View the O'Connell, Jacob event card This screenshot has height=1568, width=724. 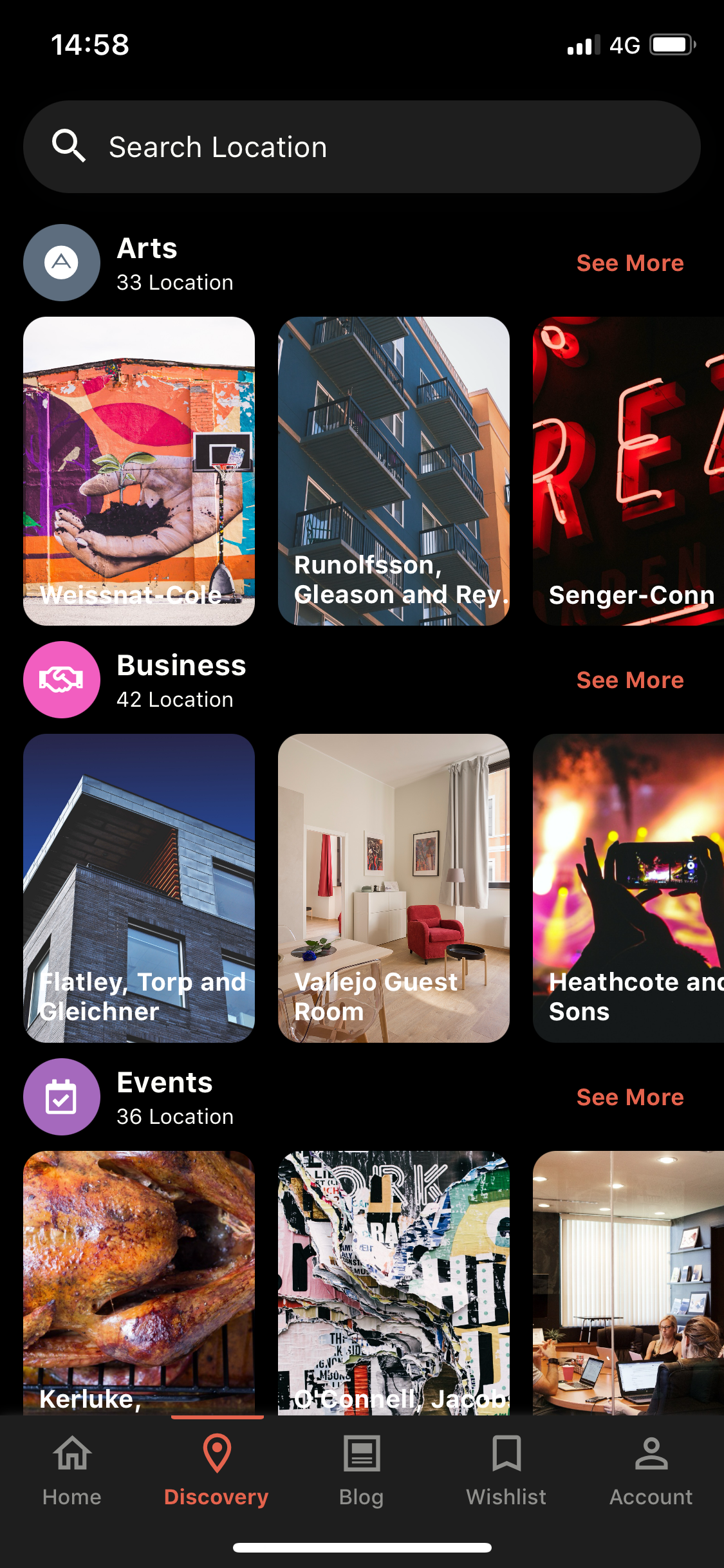(394, 1282)
